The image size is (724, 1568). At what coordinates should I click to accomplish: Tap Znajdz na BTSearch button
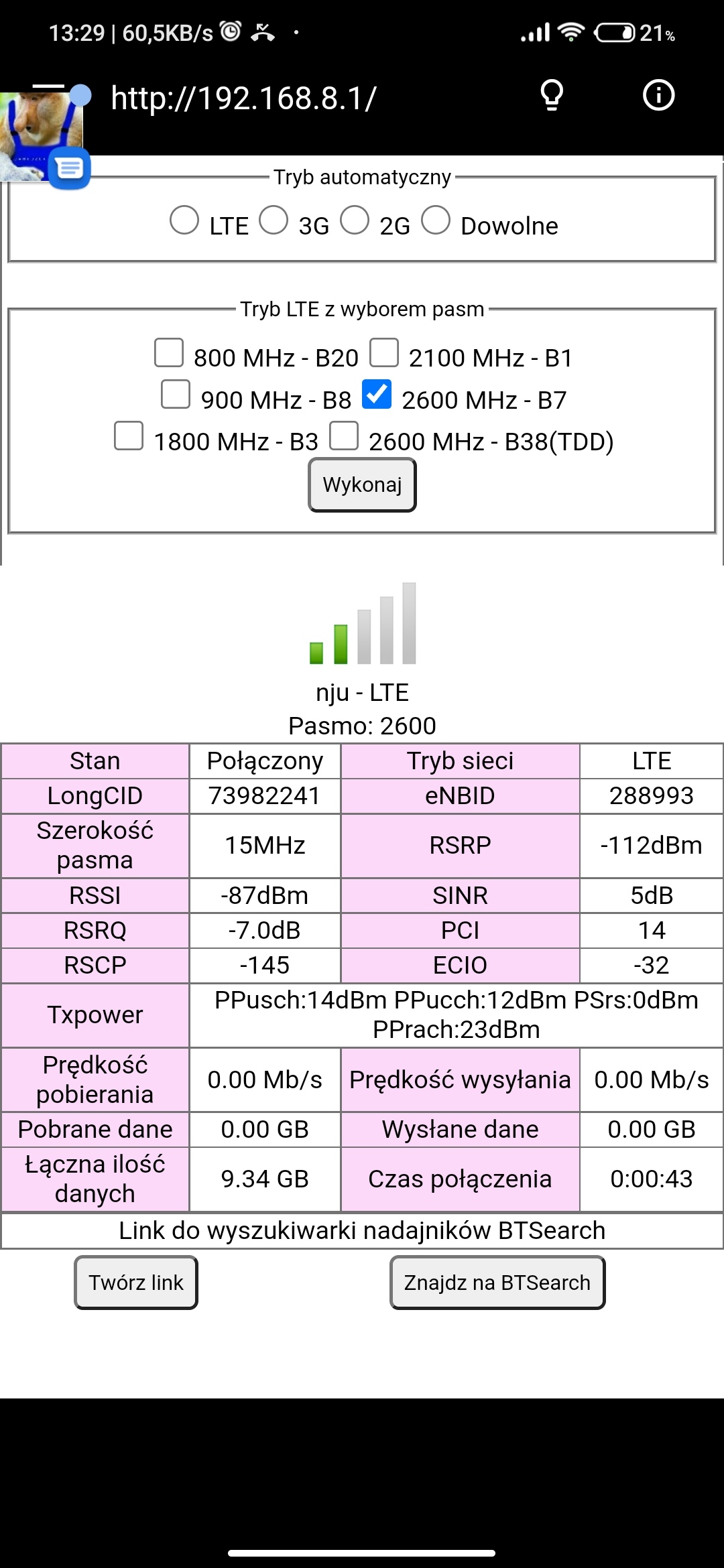[x=497, y=1283]
